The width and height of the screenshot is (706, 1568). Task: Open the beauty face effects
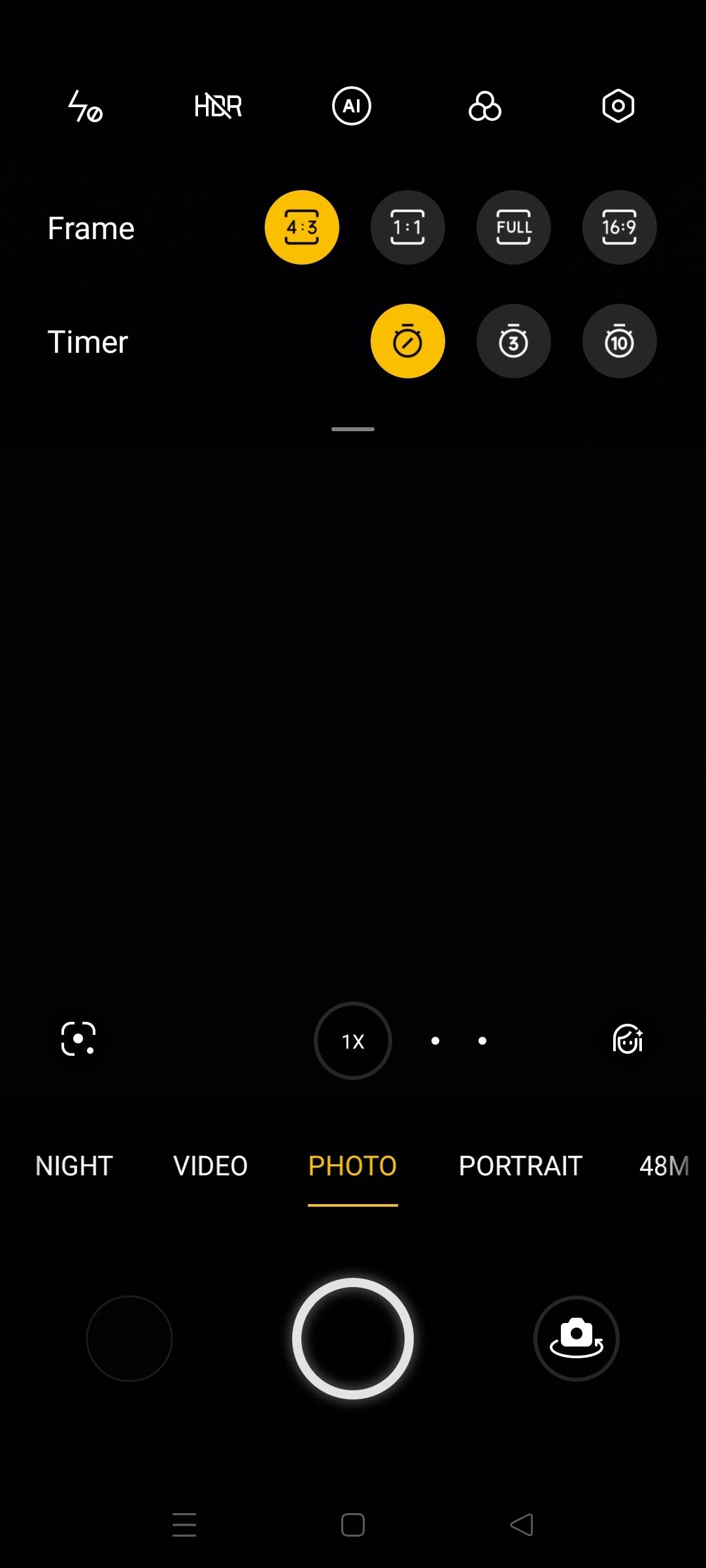628,1039
